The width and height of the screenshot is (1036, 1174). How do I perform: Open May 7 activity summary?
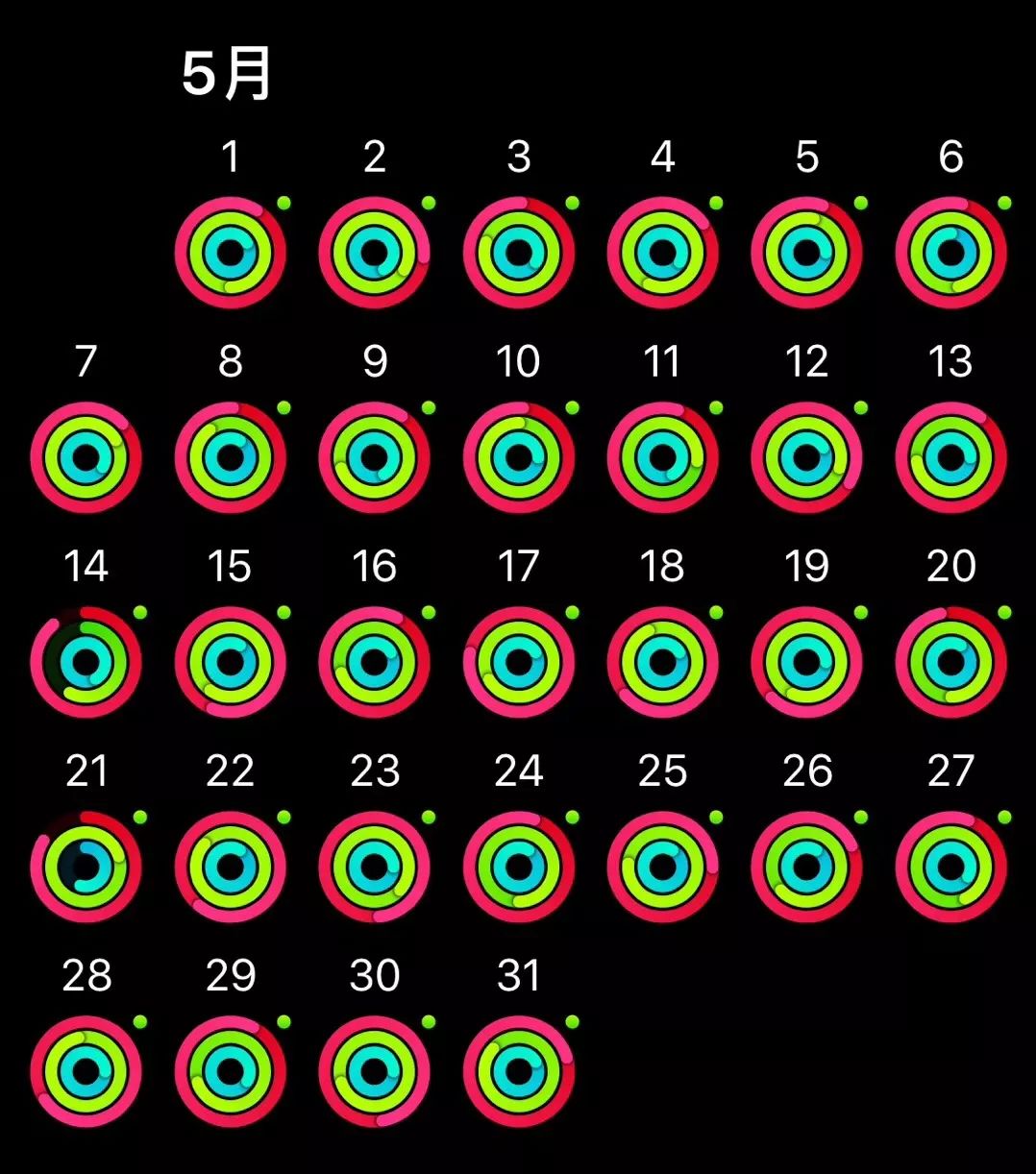coord(86,457)
